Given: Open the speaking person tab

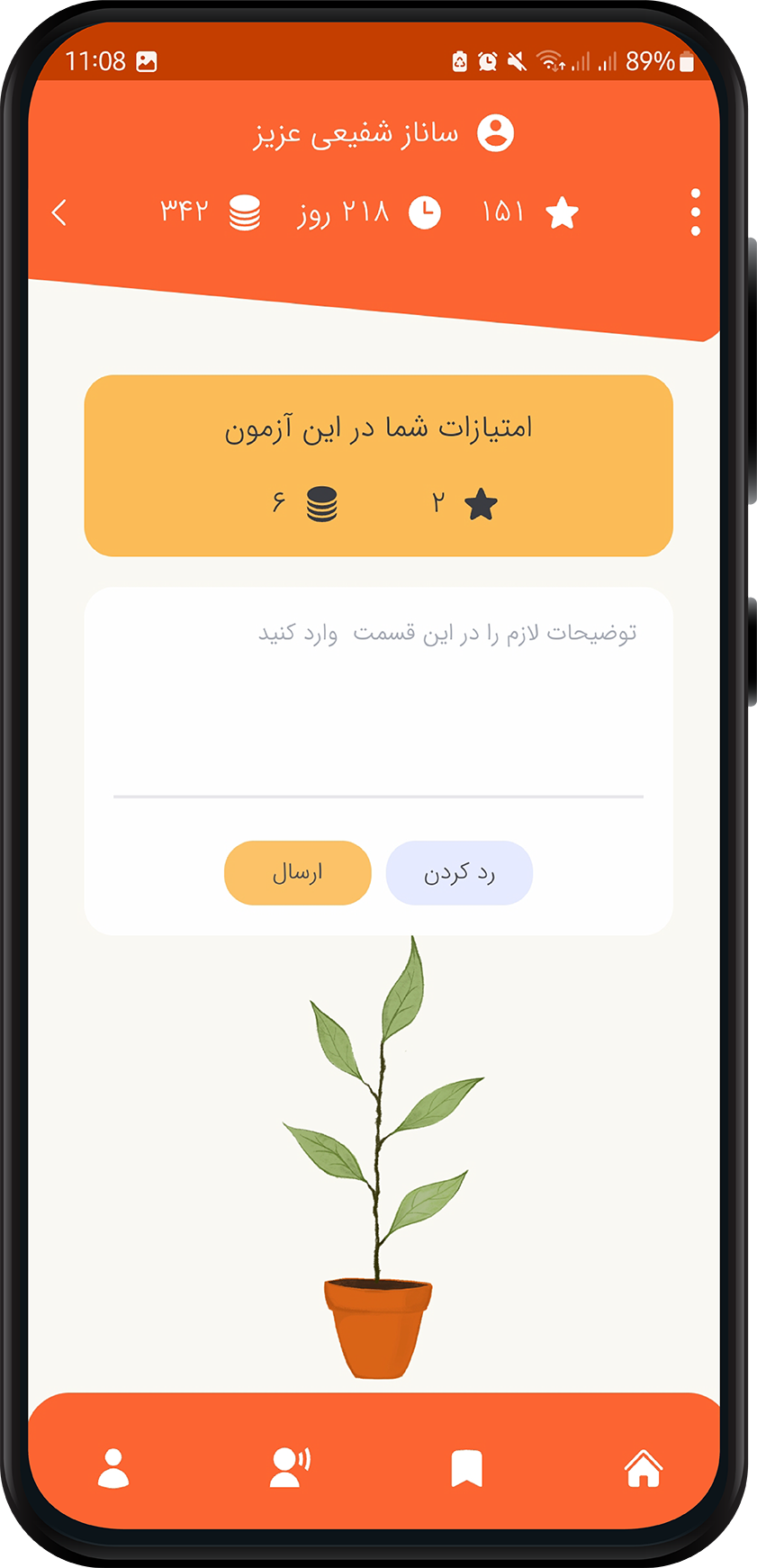Looking at the screenshot, I should (x=290, y=1468).
